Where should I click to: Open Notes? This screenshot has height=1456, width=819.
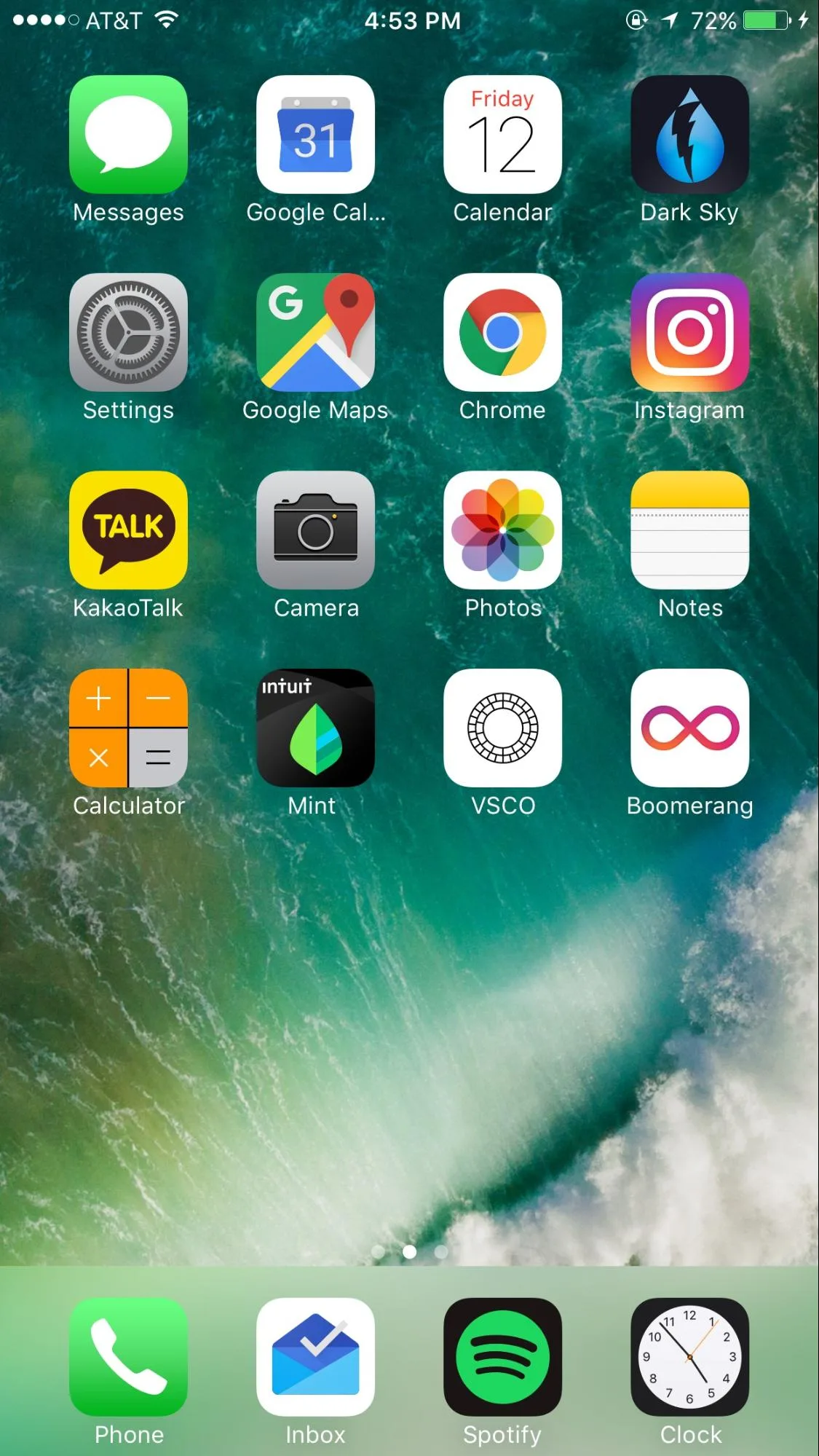[x=689, y=530]
